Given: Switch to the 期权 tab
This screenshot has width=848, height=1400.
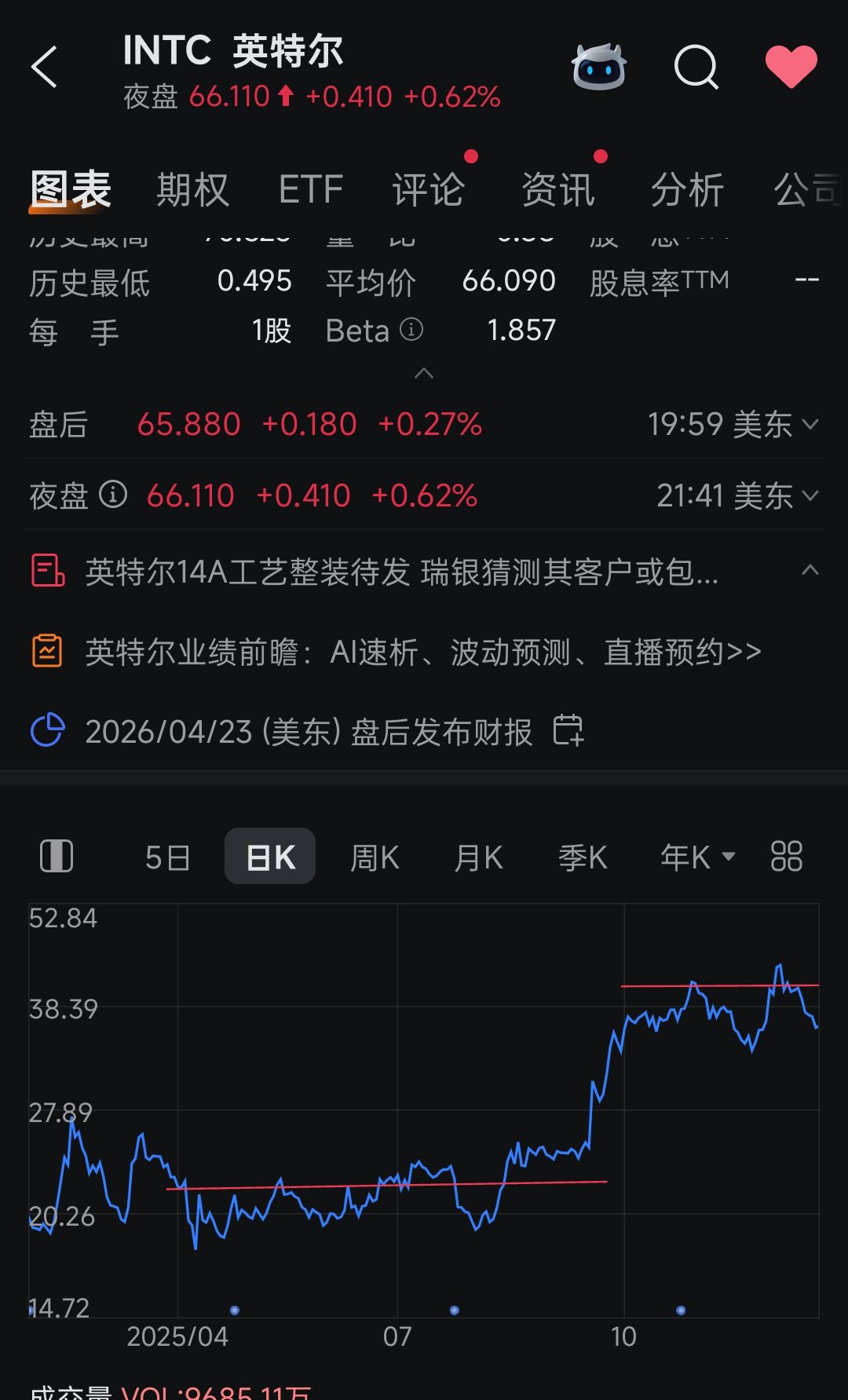Looking at the screenshot, I should [192, 190].
